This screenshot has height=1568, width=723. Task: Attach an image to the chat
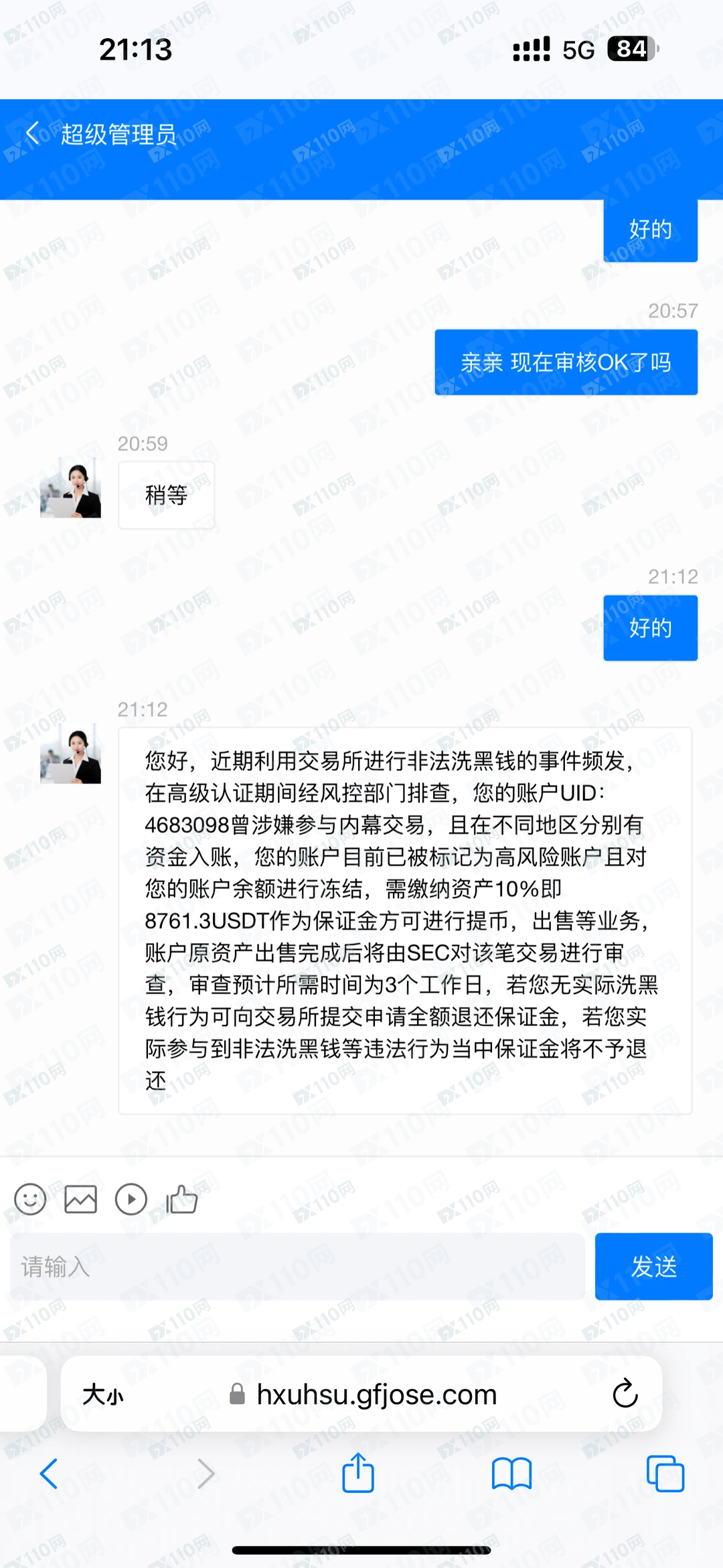80,1199
